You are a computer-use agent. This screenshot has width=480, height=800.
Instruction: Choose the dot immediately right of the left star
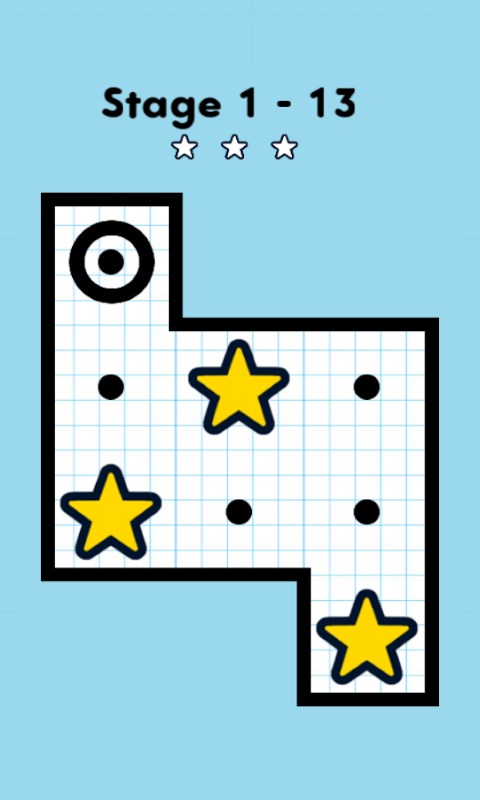click(239, 512)
